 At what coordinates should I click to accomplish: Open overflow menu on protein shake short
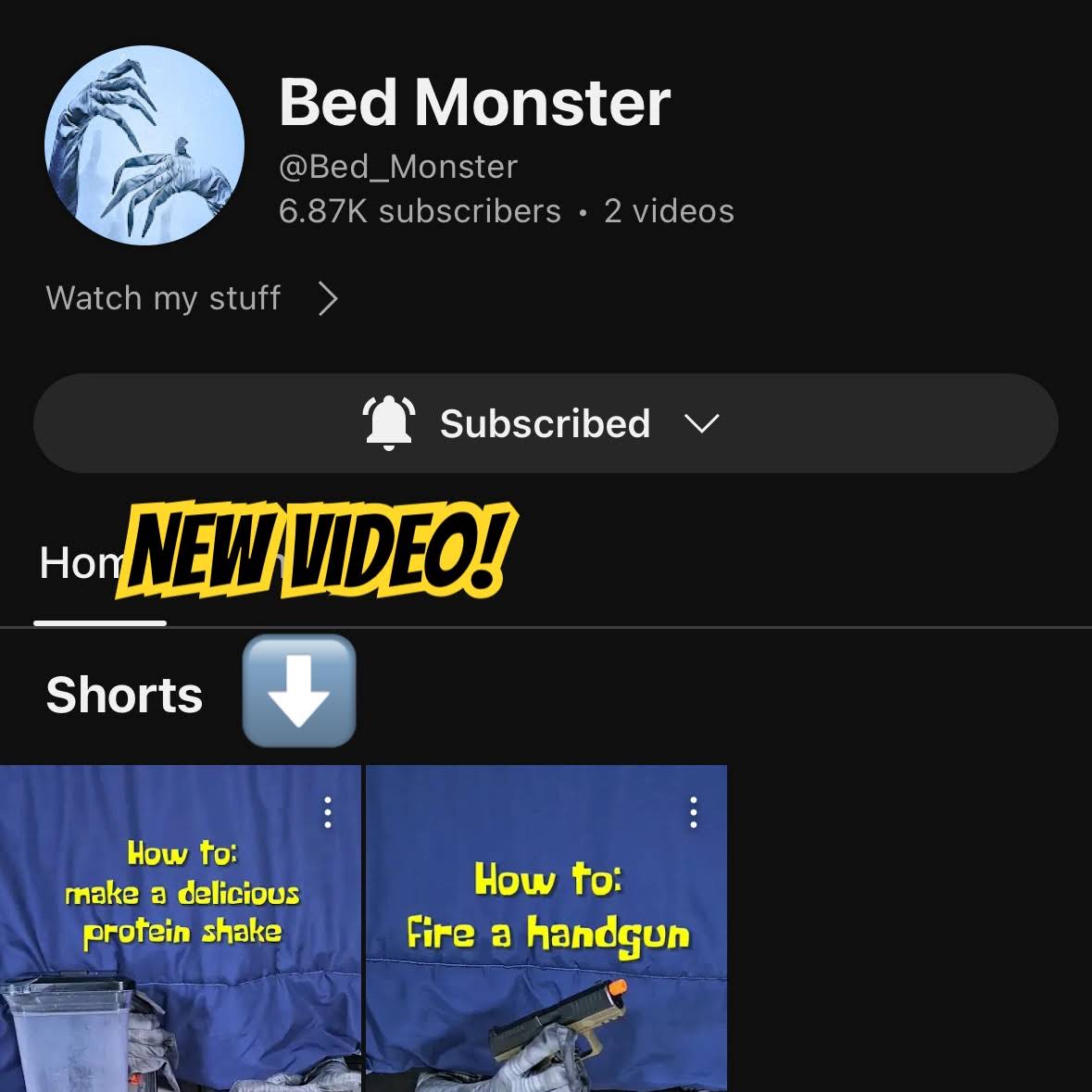[327, 812]
